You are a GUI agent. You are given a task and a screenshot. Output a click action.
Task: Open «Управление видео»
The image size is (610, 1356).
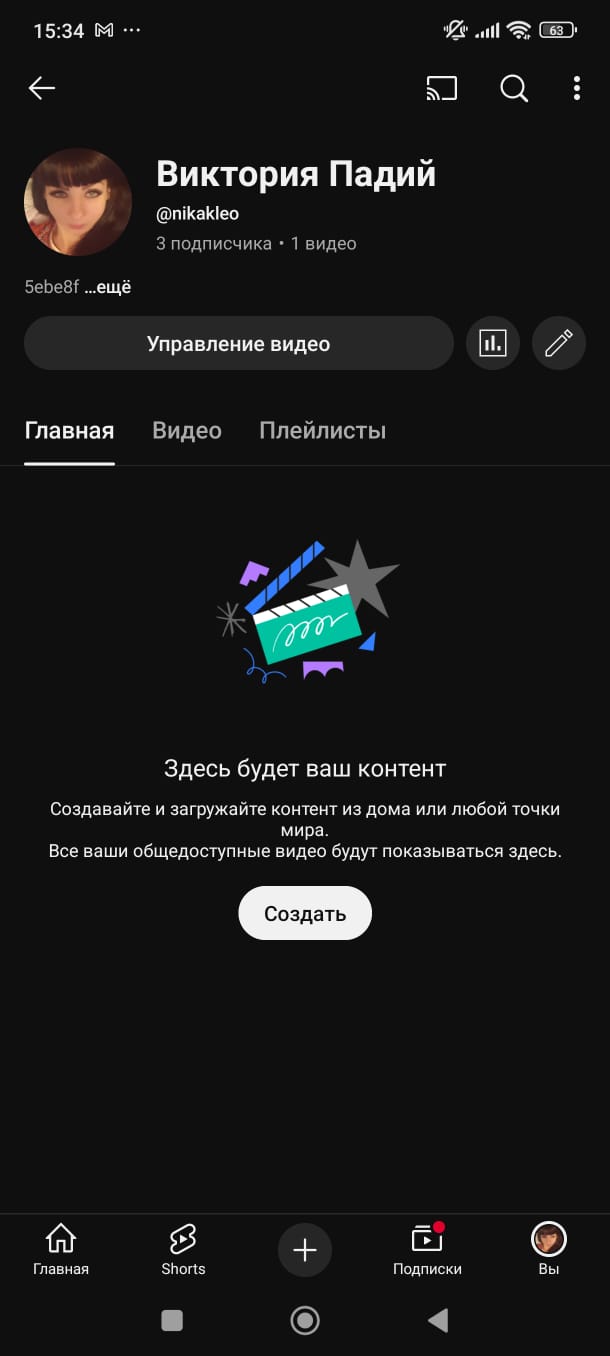tap(238, 344)
